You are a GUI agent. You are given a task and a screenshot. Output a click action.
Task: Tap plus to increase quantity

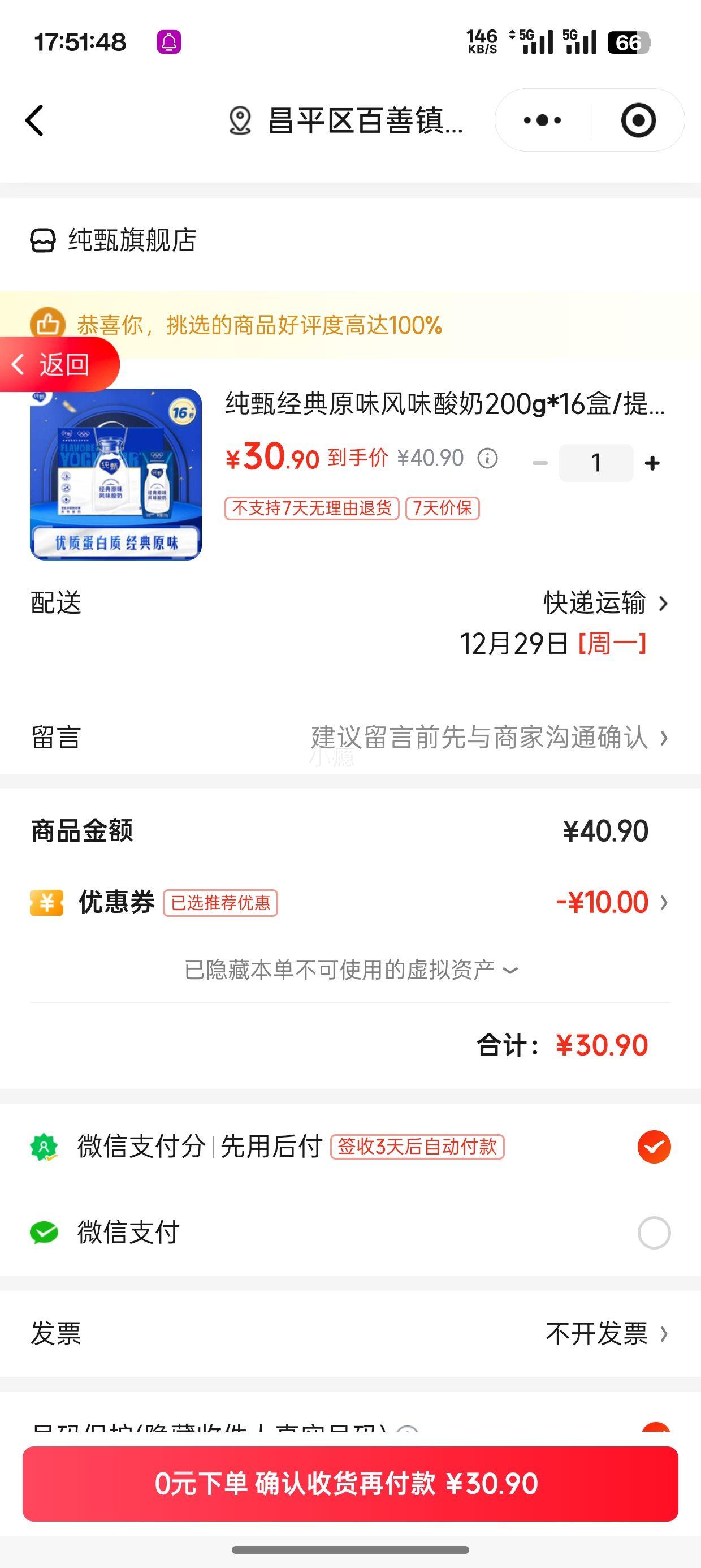(x=652, y=463)
